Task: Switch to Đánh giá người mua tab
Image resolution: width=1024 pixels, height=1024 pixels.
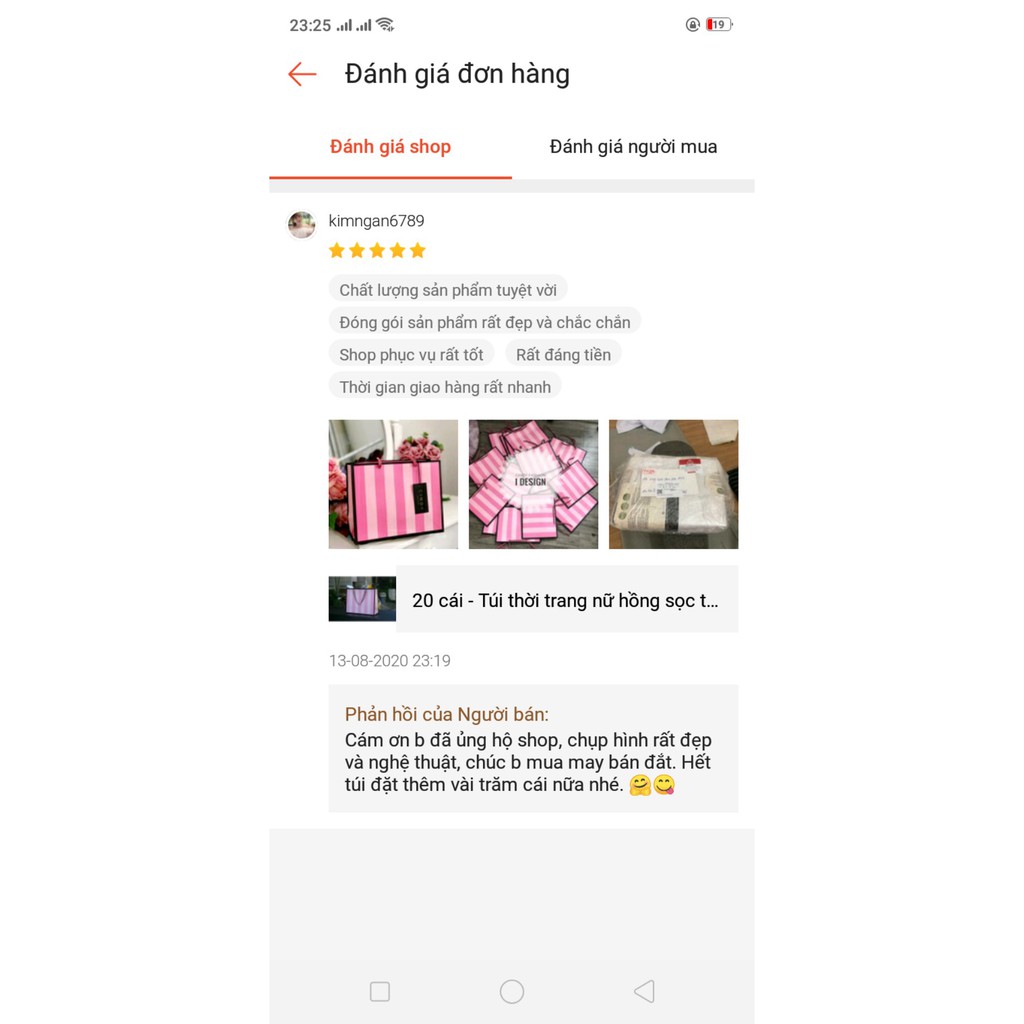Action: click(633, 147)
